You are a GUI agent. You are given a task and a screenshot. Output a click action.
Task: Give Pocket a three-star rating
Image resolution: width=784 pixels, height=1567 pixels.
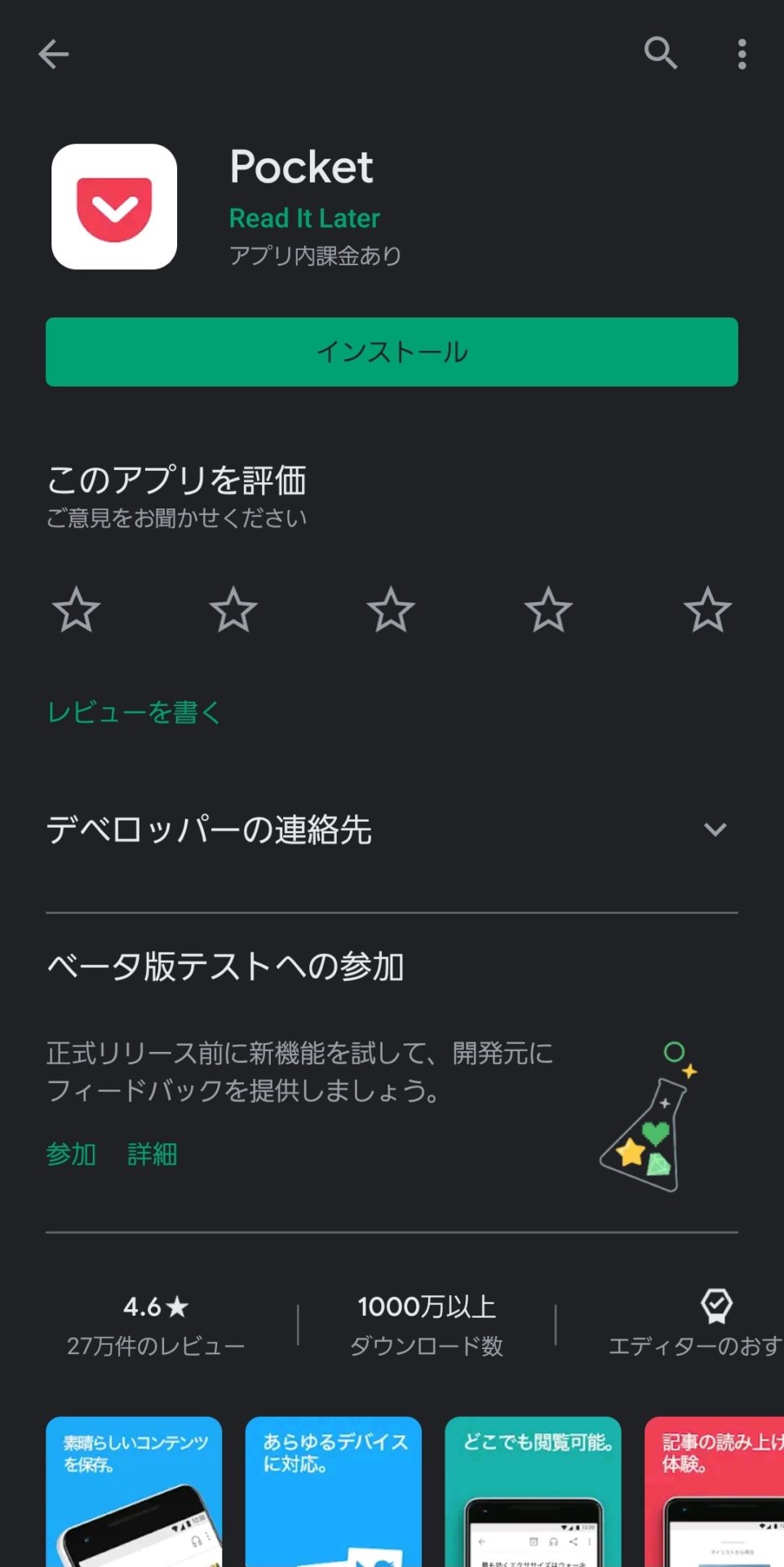[x=391, y=610]
